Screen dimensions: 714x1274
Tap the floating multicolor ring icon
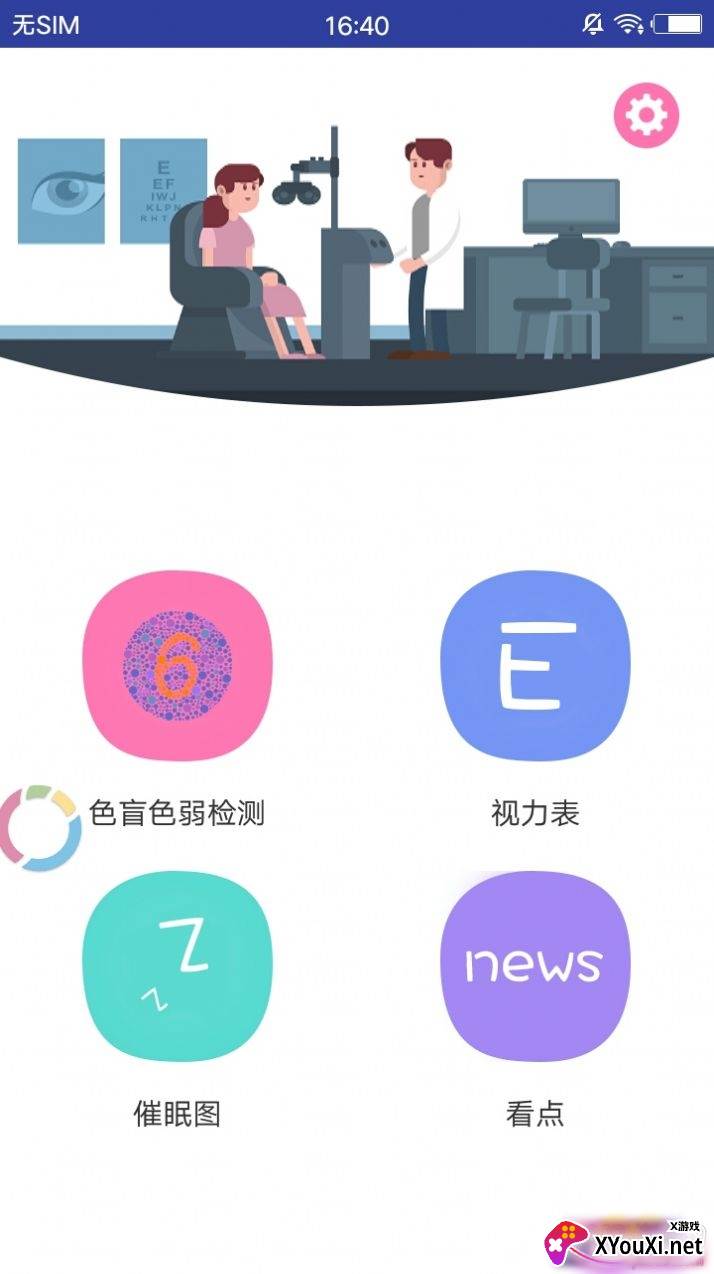tap(40, 828)
